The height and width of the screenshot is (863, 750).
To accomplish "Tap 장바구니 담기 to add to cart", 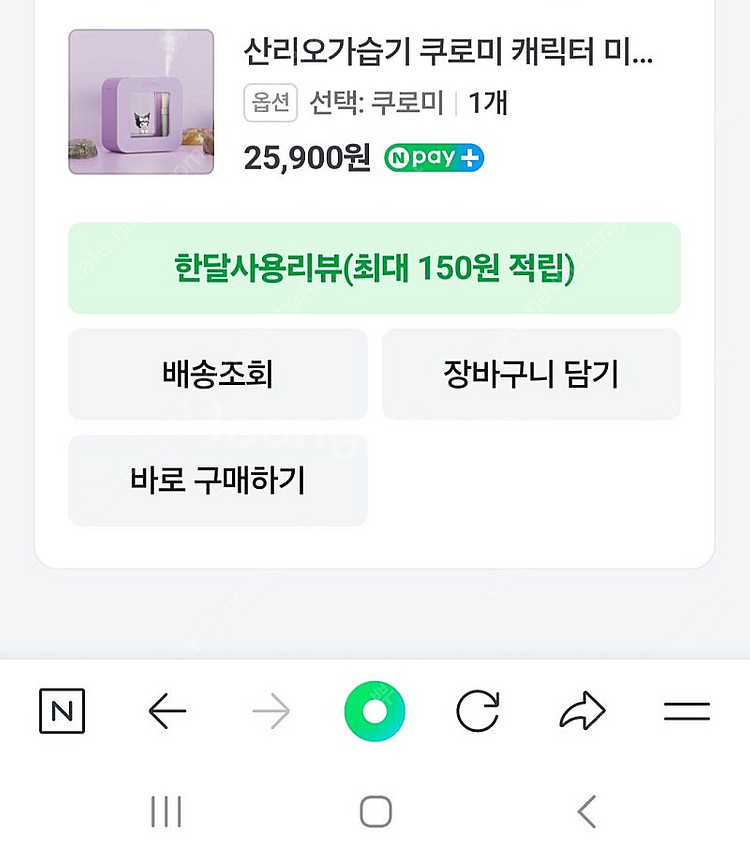I will pos(532,374).
